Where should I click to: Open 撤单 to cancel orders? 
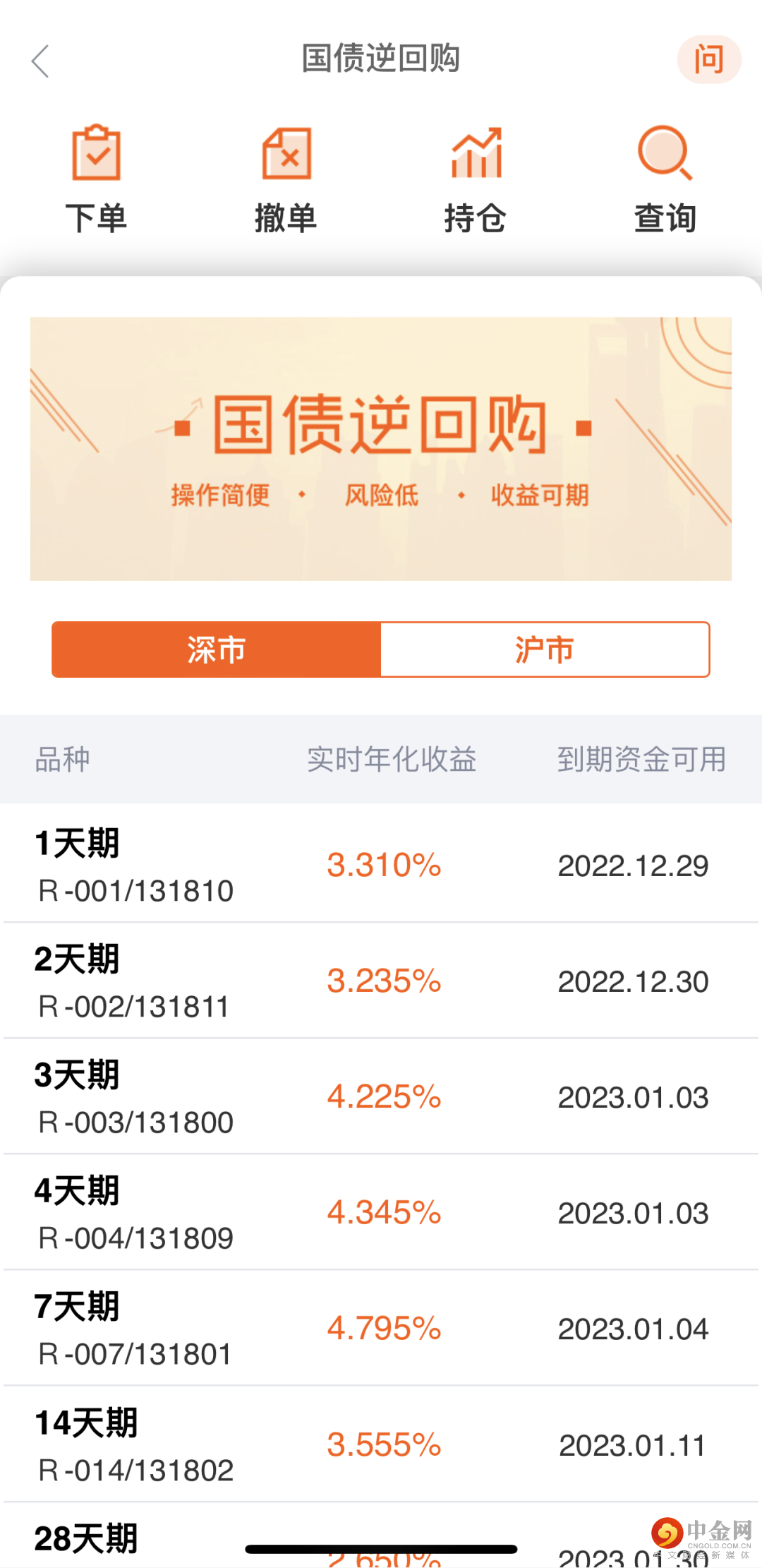click(286, 179)
